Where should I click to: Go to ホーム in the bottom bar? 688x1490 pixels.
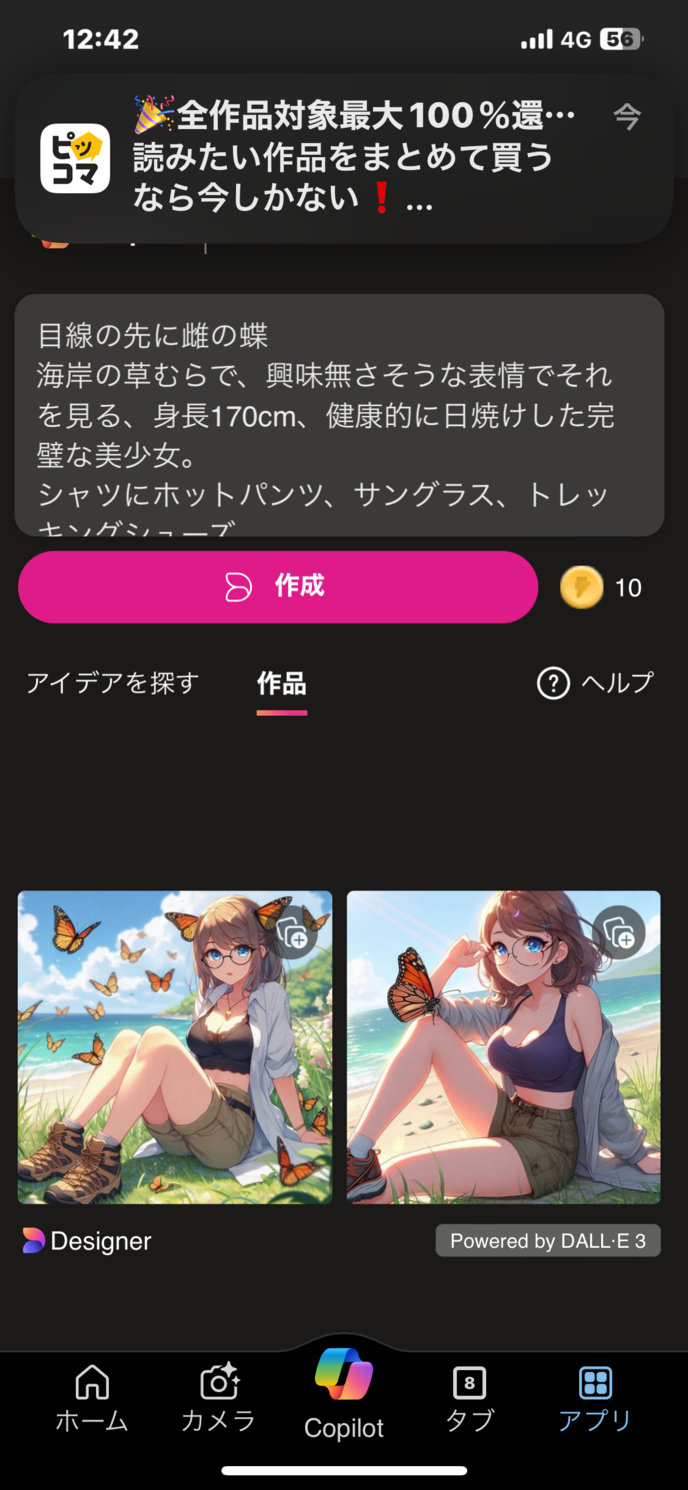(92, 1398)
